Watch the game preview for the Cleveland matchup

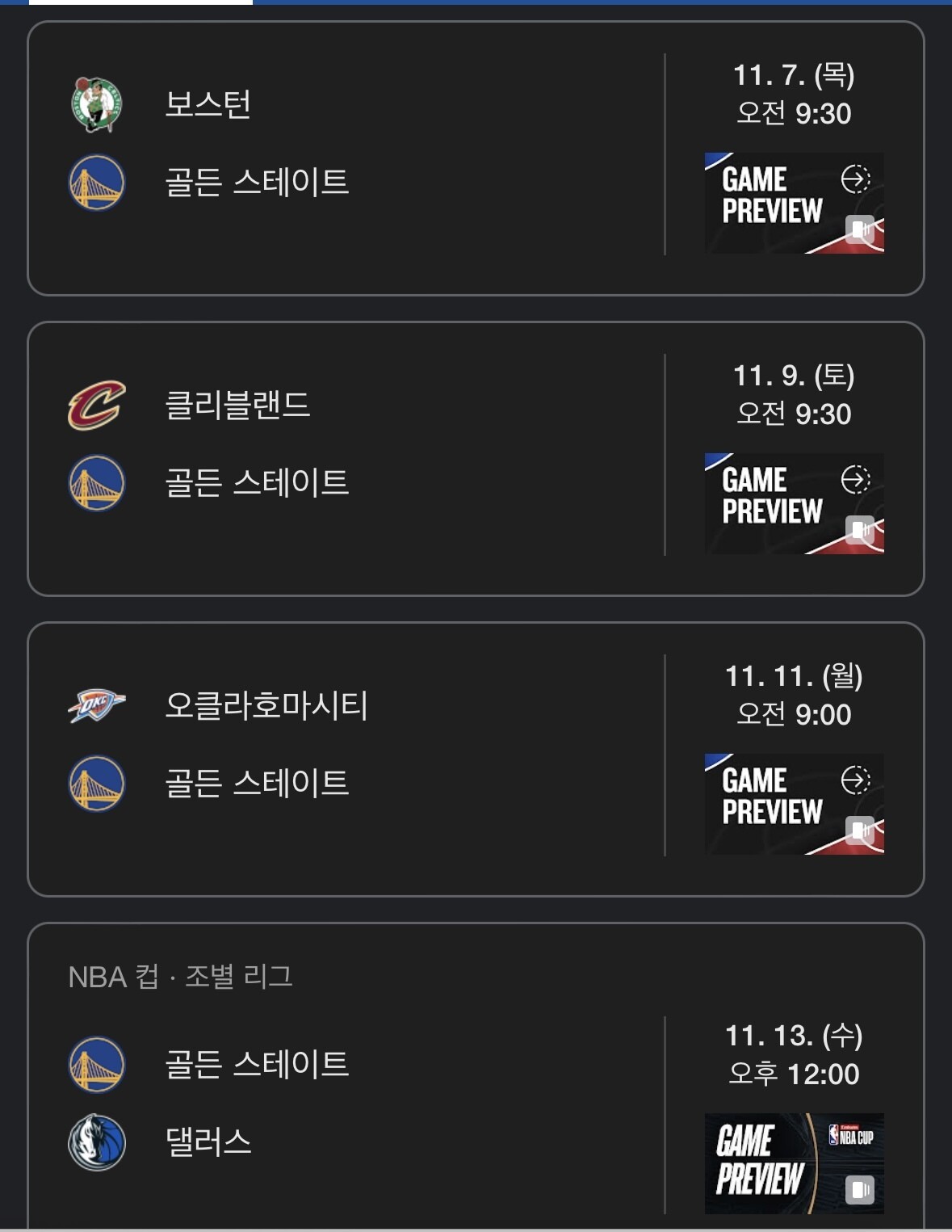click(794, 503)
